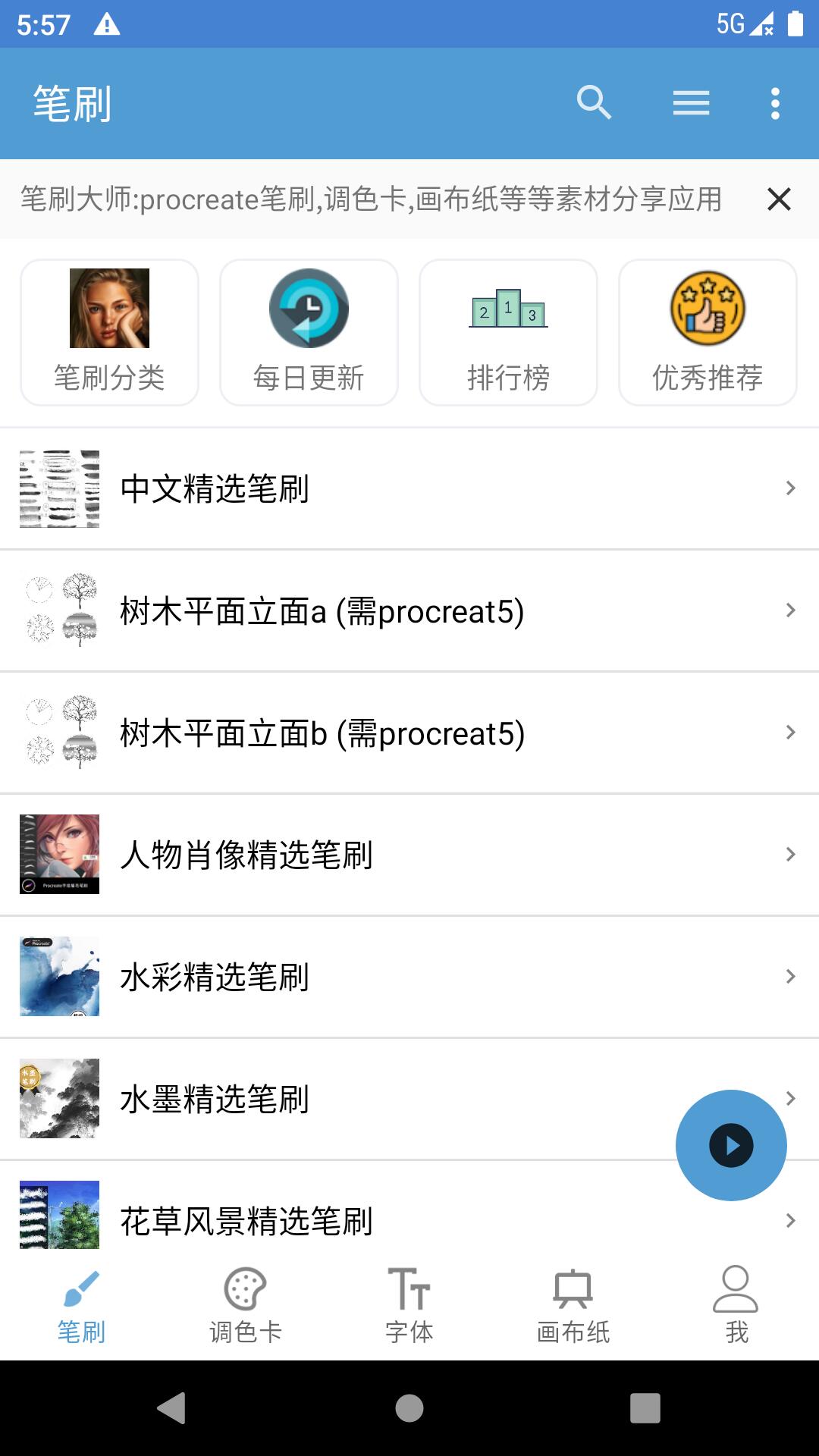The image size is (819, 1456).
Task: Open the three-dot overflow menu
Action: pyautogui.click(x=775, y=103)
